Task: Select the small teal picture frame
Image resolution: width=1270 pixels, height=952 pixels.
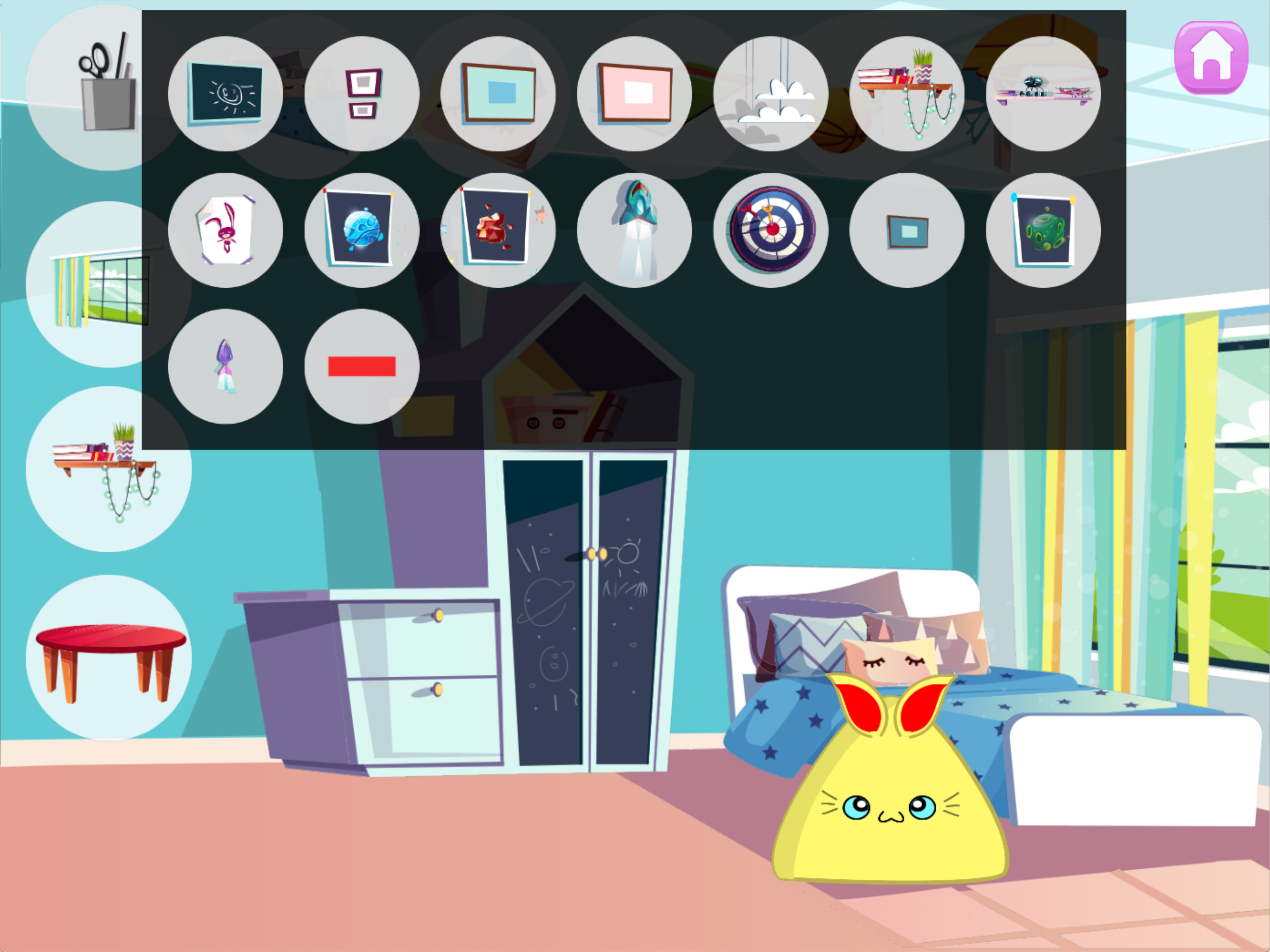Action: tap(907, 230)
